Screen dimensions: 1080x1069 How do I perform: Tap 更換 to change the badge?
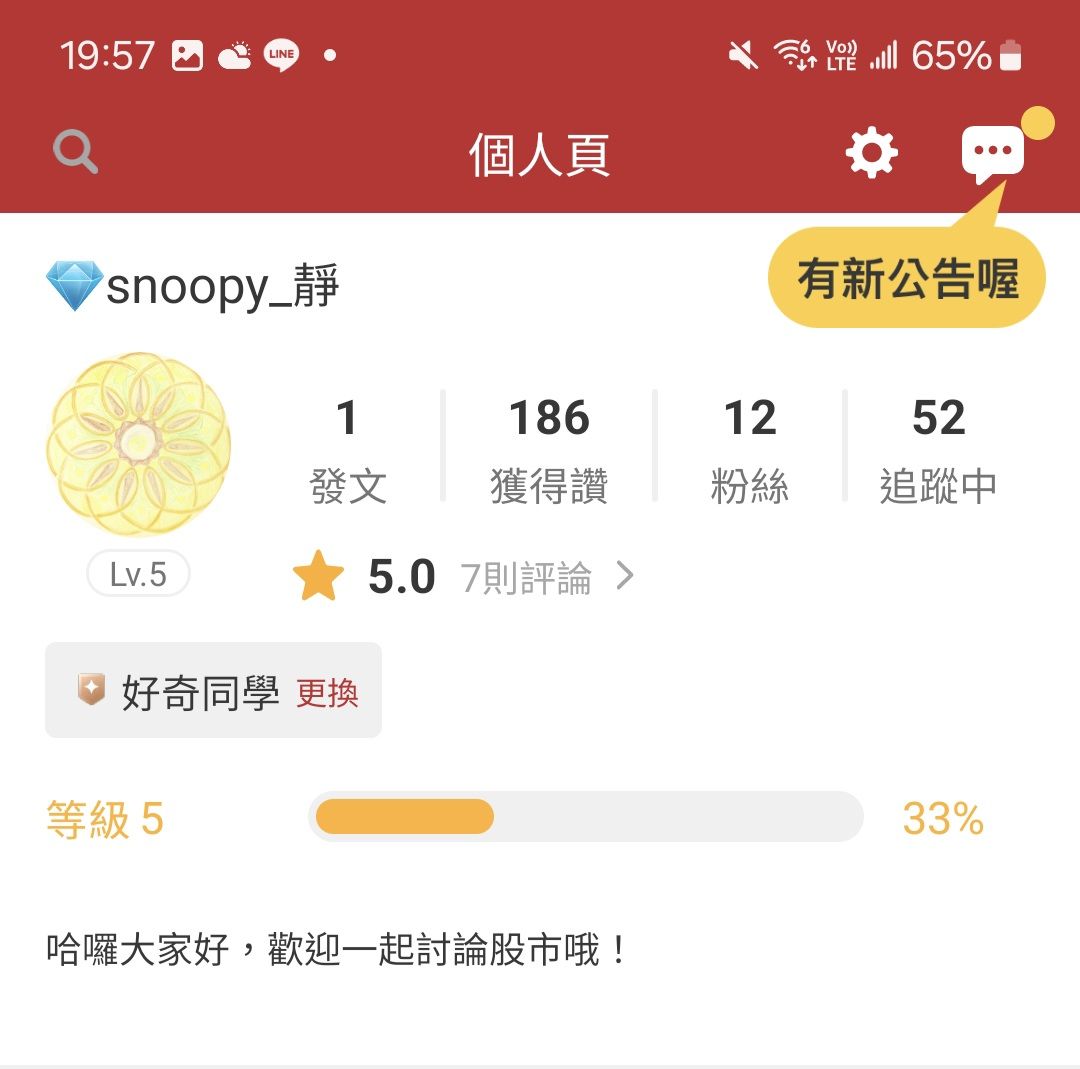click(x=327, y=692)
